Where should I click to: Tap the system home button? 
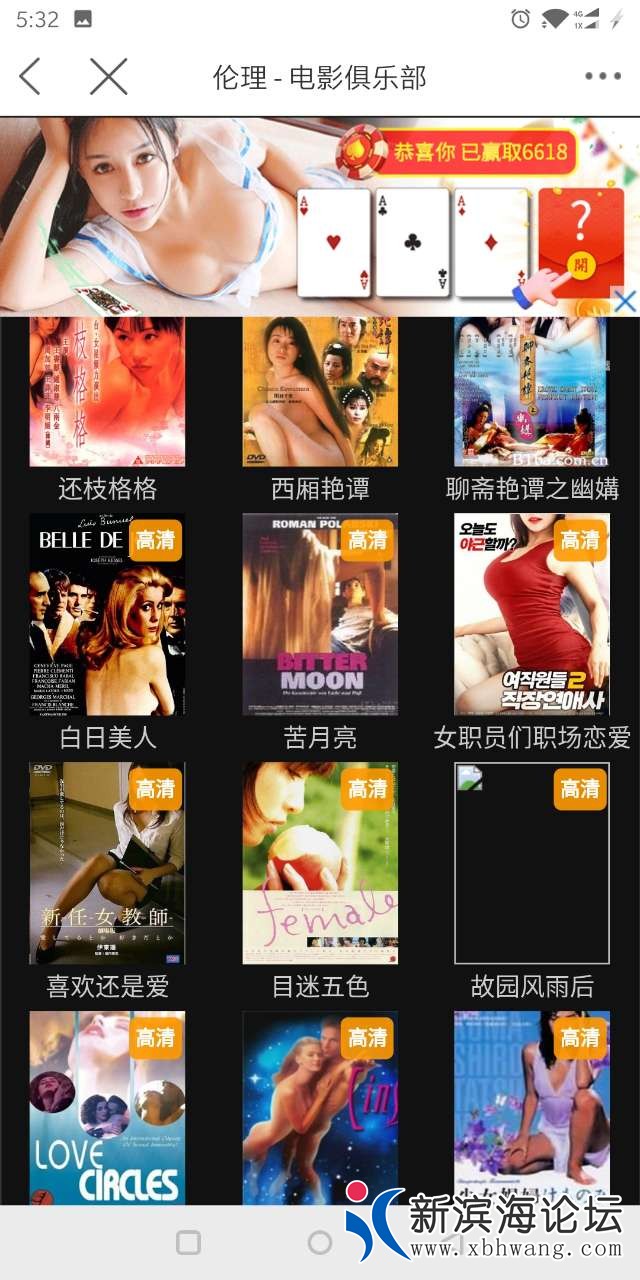(x=320, y=1243)
